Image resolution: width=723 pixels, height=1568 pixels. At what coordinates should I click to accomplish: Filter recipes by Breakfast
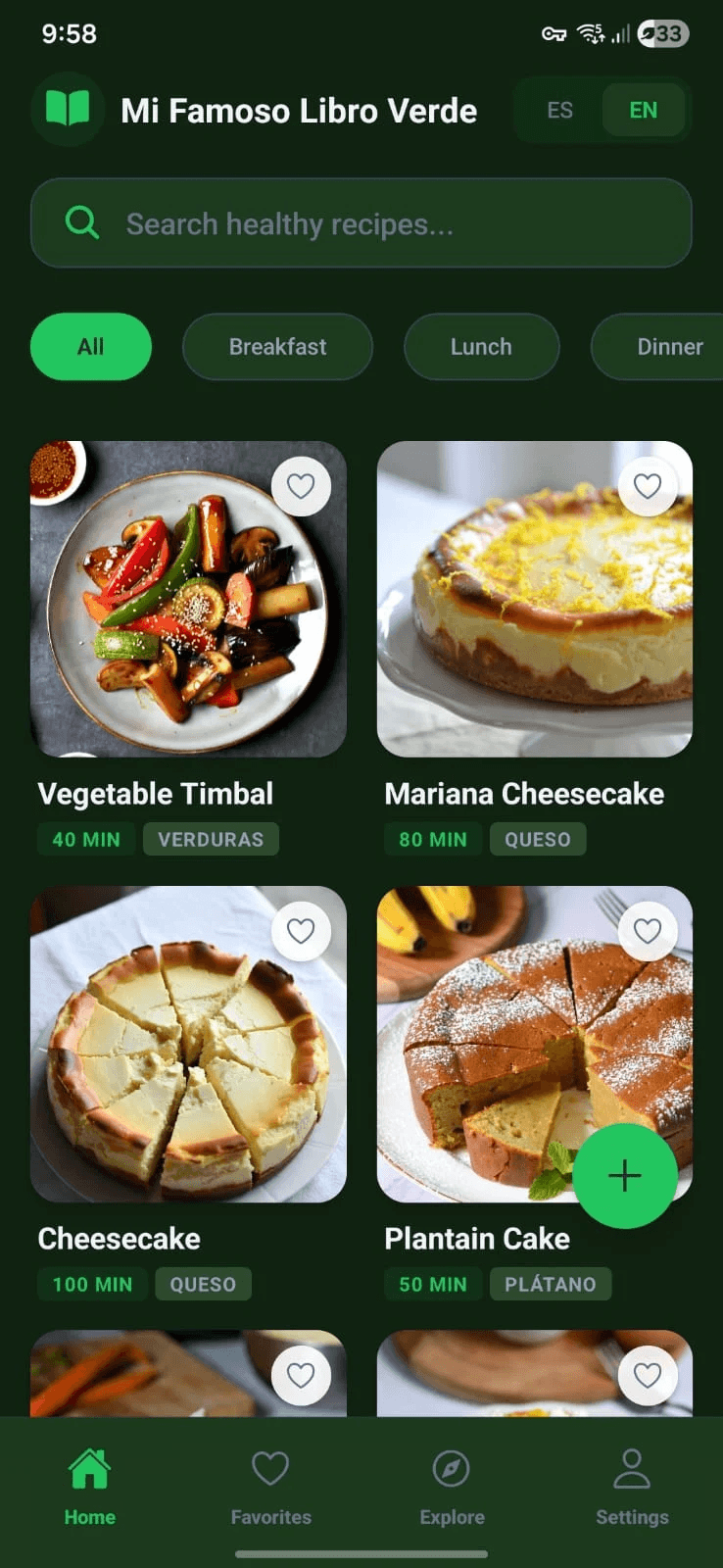277,347
